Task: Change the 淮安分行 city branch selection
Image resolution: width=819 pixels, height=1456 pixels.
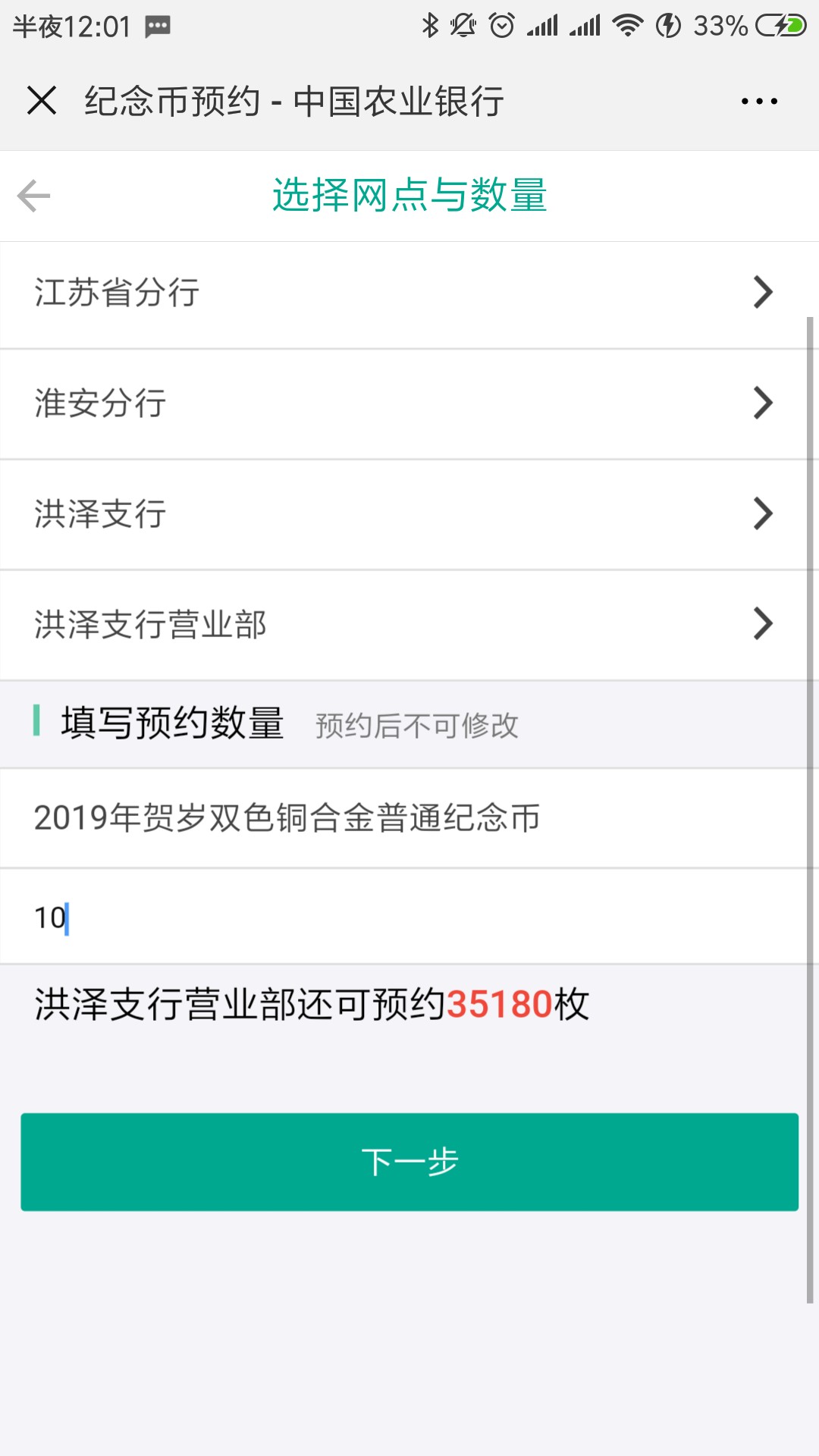Action: point(404,403)
